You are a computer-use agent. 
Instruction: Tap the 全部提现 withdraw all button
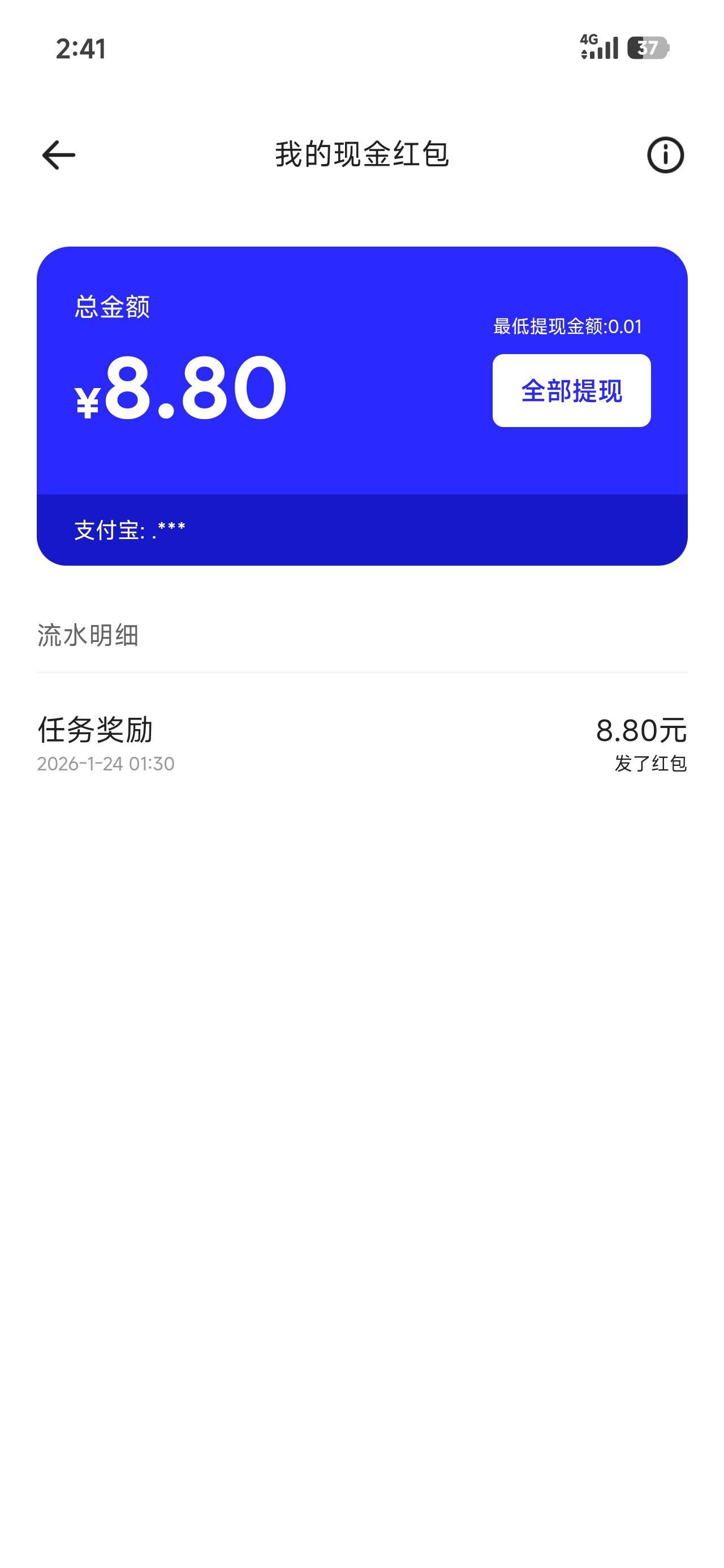(x=571, y=391)
